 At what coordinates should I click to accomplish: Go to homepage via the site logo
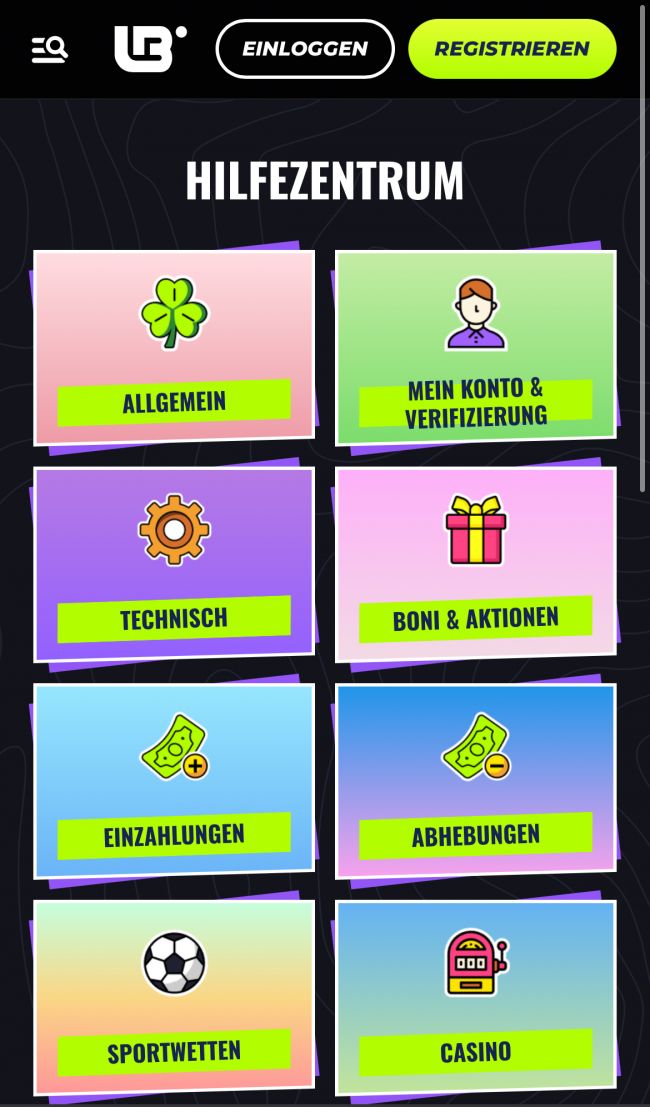point(150,48)
